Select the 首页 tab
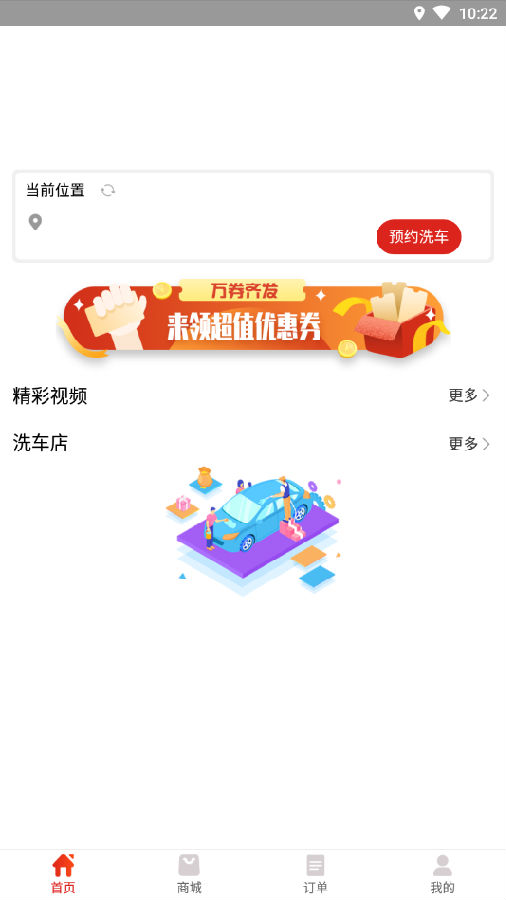 (63, 874)
